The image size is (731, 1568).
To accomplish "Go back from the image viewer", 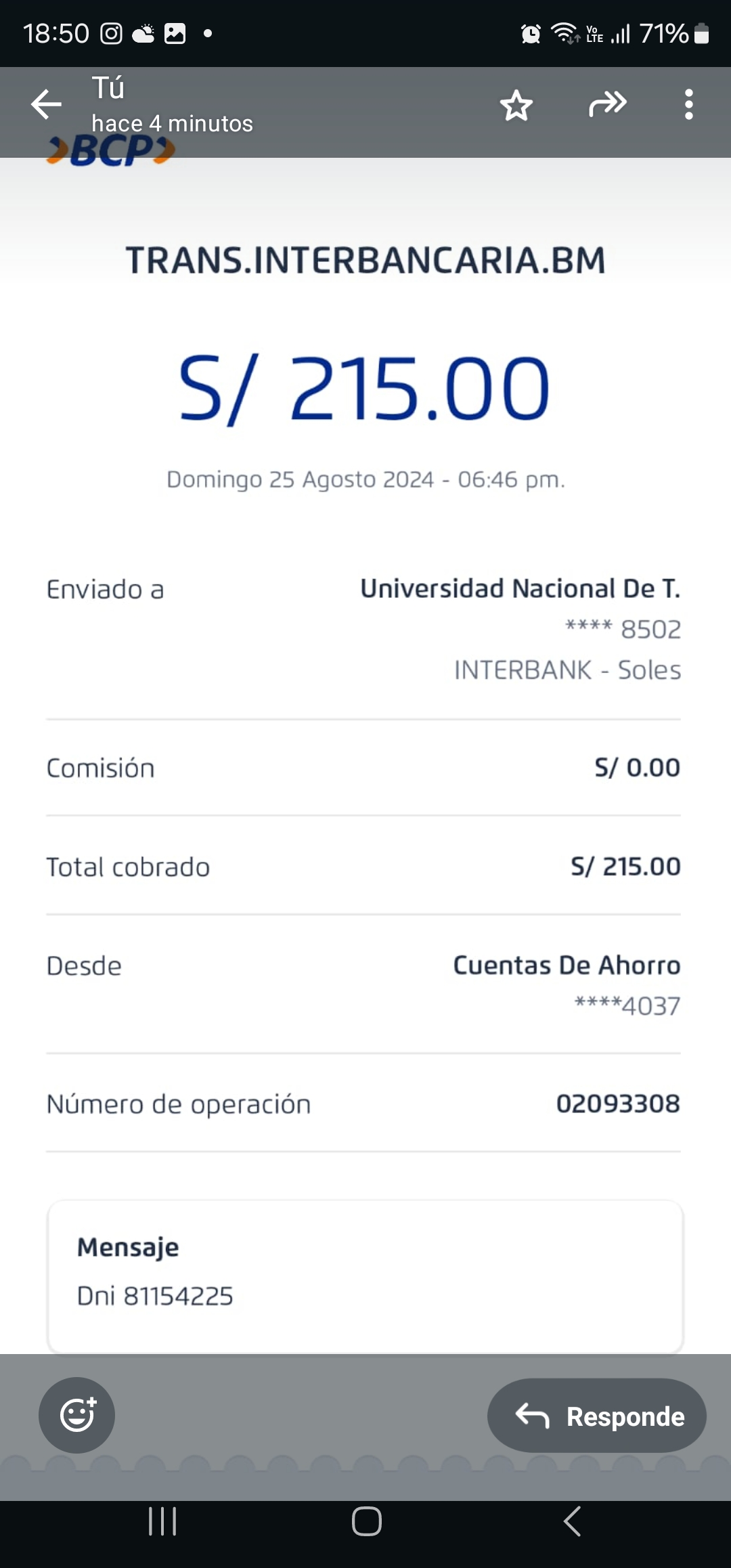I will point(46,104).
